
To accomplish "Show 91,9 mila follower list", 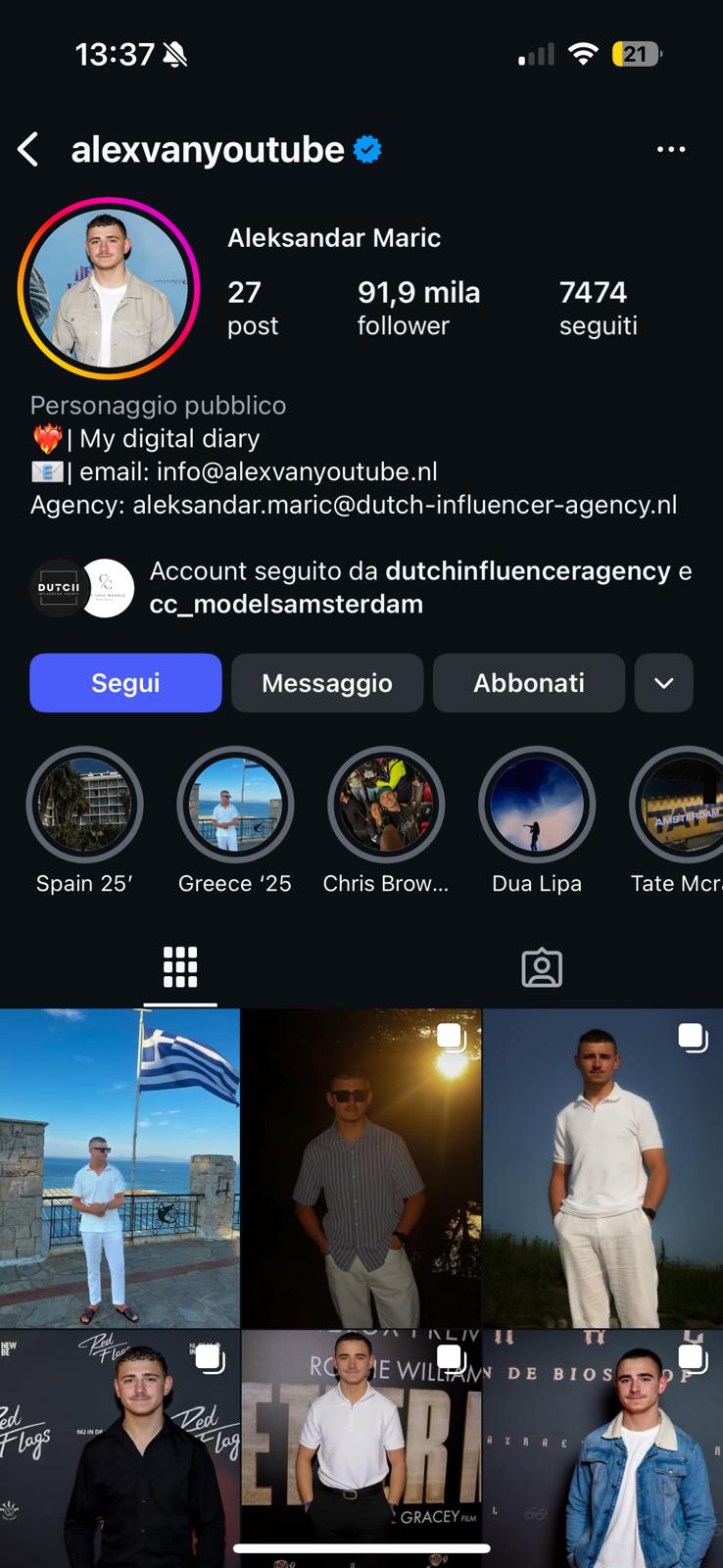I will 418,307.
